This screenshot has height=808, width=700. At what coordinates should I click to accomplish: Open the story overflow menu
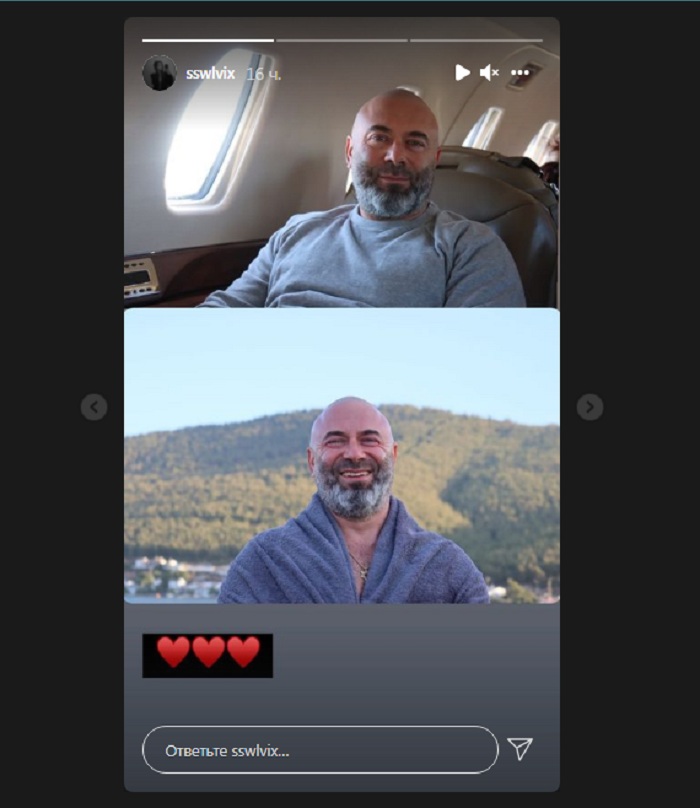pos(519,73)
